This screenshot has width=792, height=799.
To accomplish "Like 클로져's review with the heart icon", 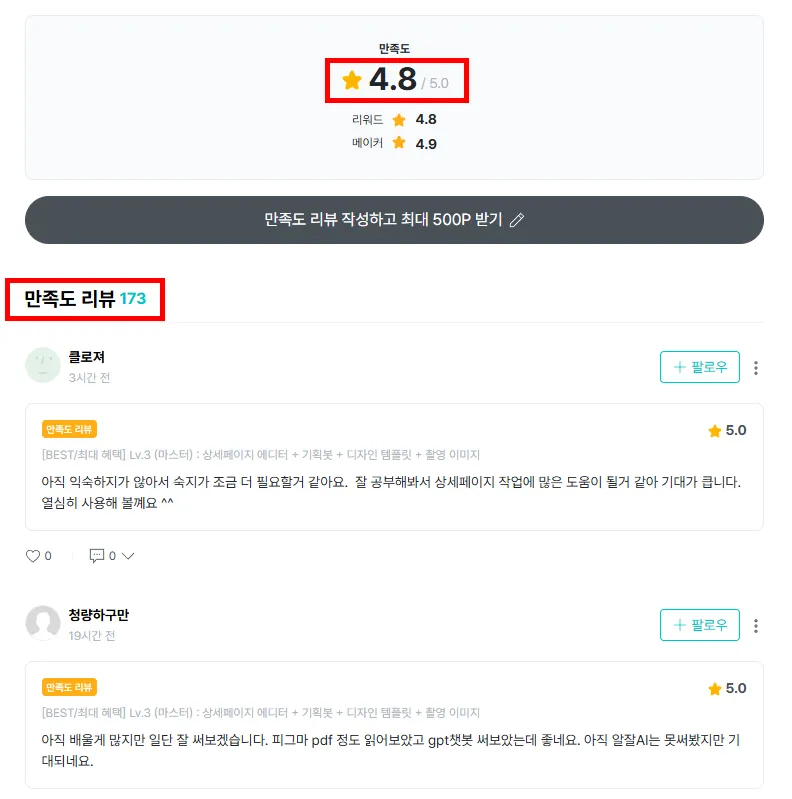I will 33,556.
